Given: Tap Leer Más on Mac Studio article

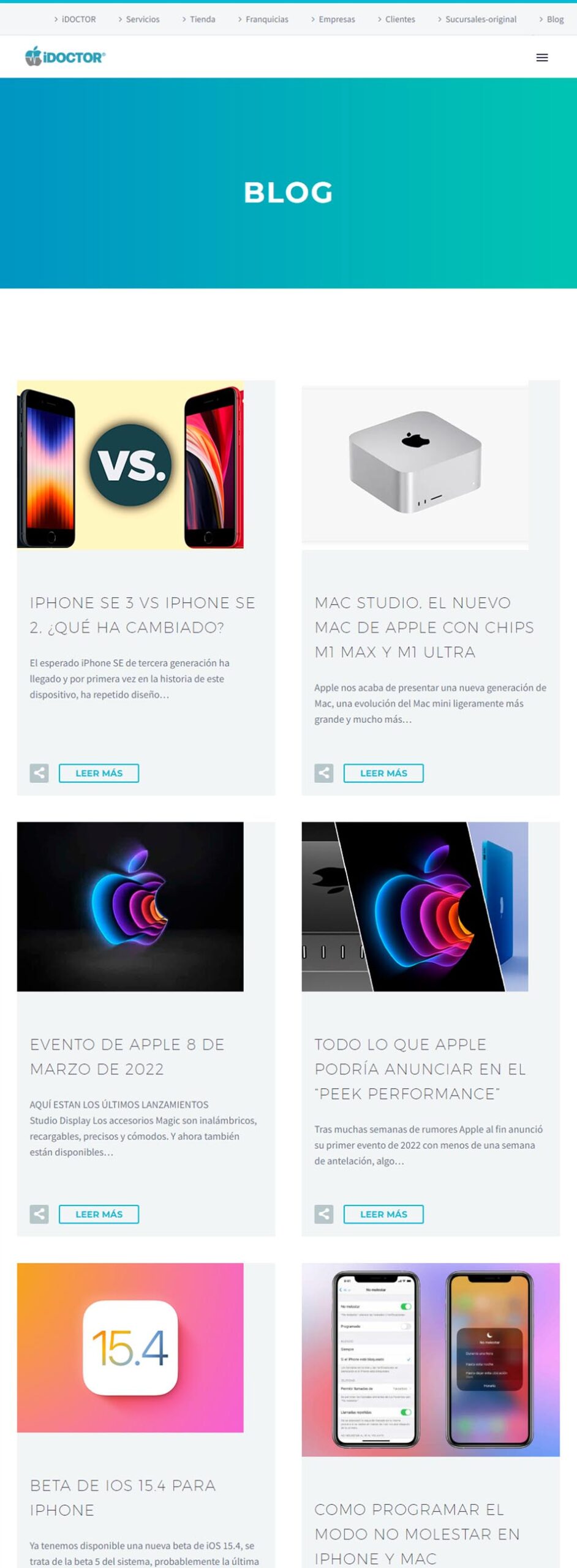Looking at the screenshot, I should [x=383, y=773].
